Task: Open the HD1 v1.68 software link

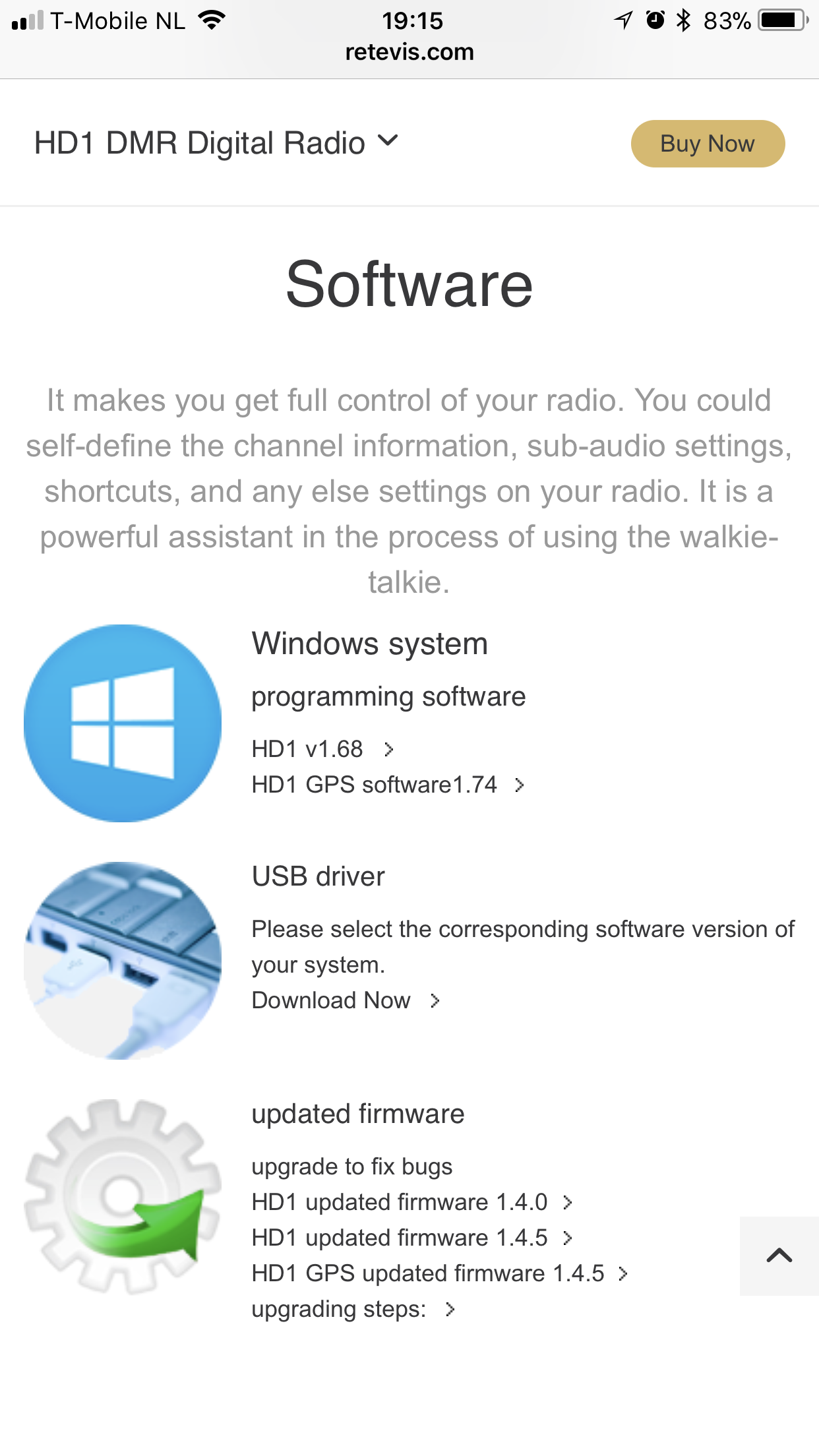Action: pyautogui.click(x=322, y=749)
